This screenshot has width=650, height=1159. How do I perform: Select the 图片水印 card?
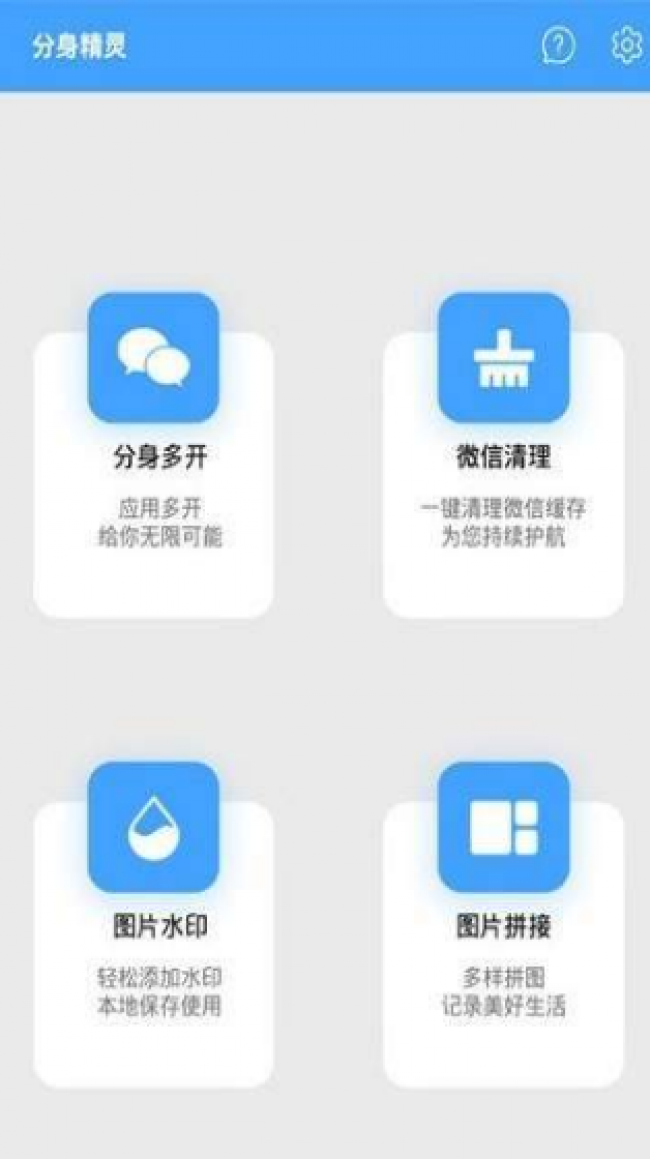coord(153,940)
